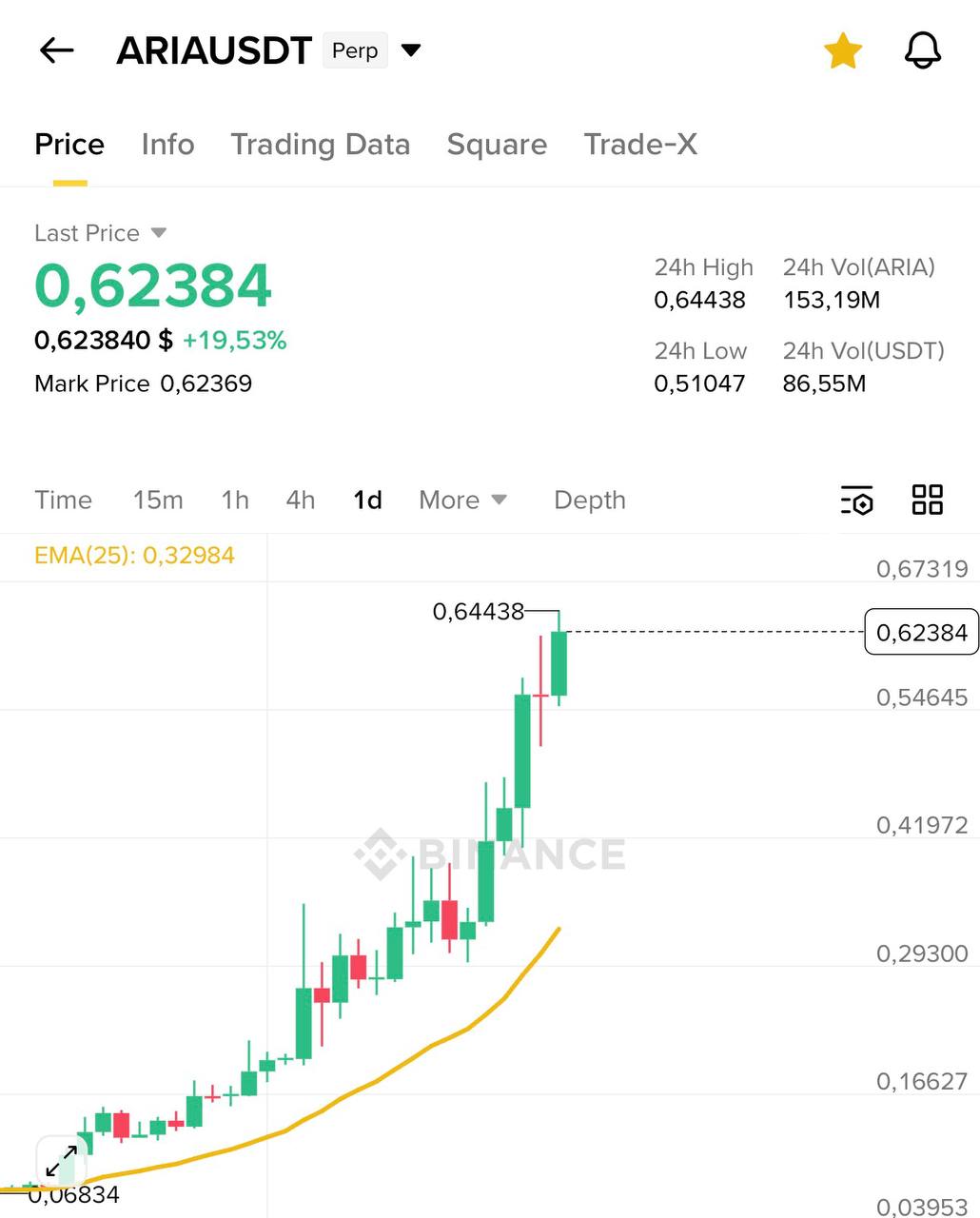Expand the More timeframes dropdown
Image resolution: width=980 pixels, height=1218 pixels.
461,500
